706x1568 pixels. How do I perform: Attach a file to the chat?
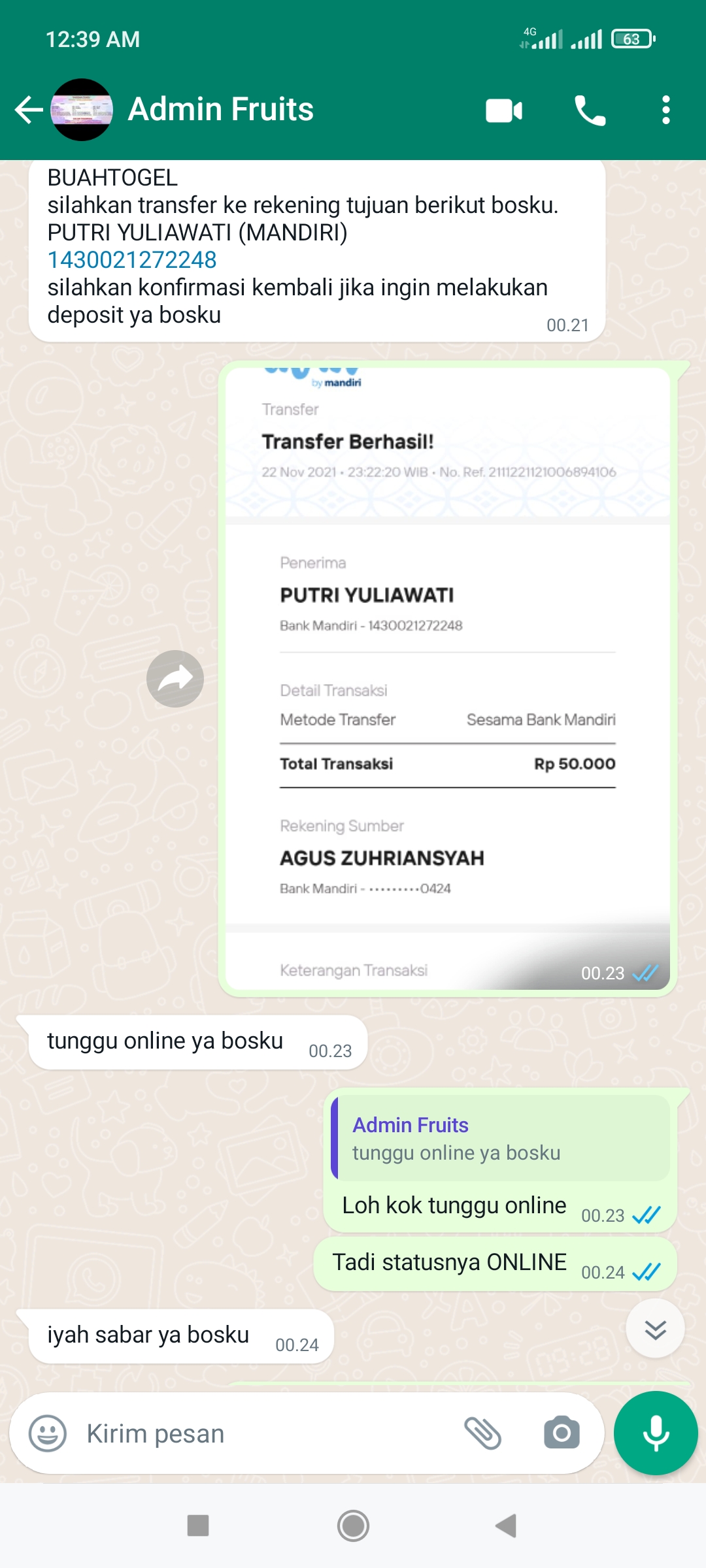482,1433
